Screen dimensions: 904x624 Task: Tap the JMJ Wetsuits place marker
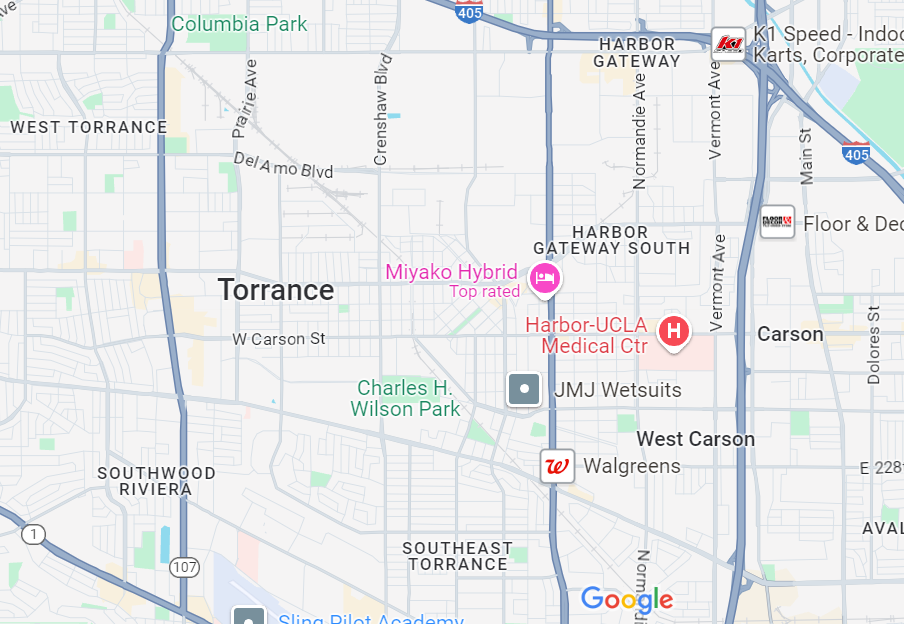coord(524,389)
